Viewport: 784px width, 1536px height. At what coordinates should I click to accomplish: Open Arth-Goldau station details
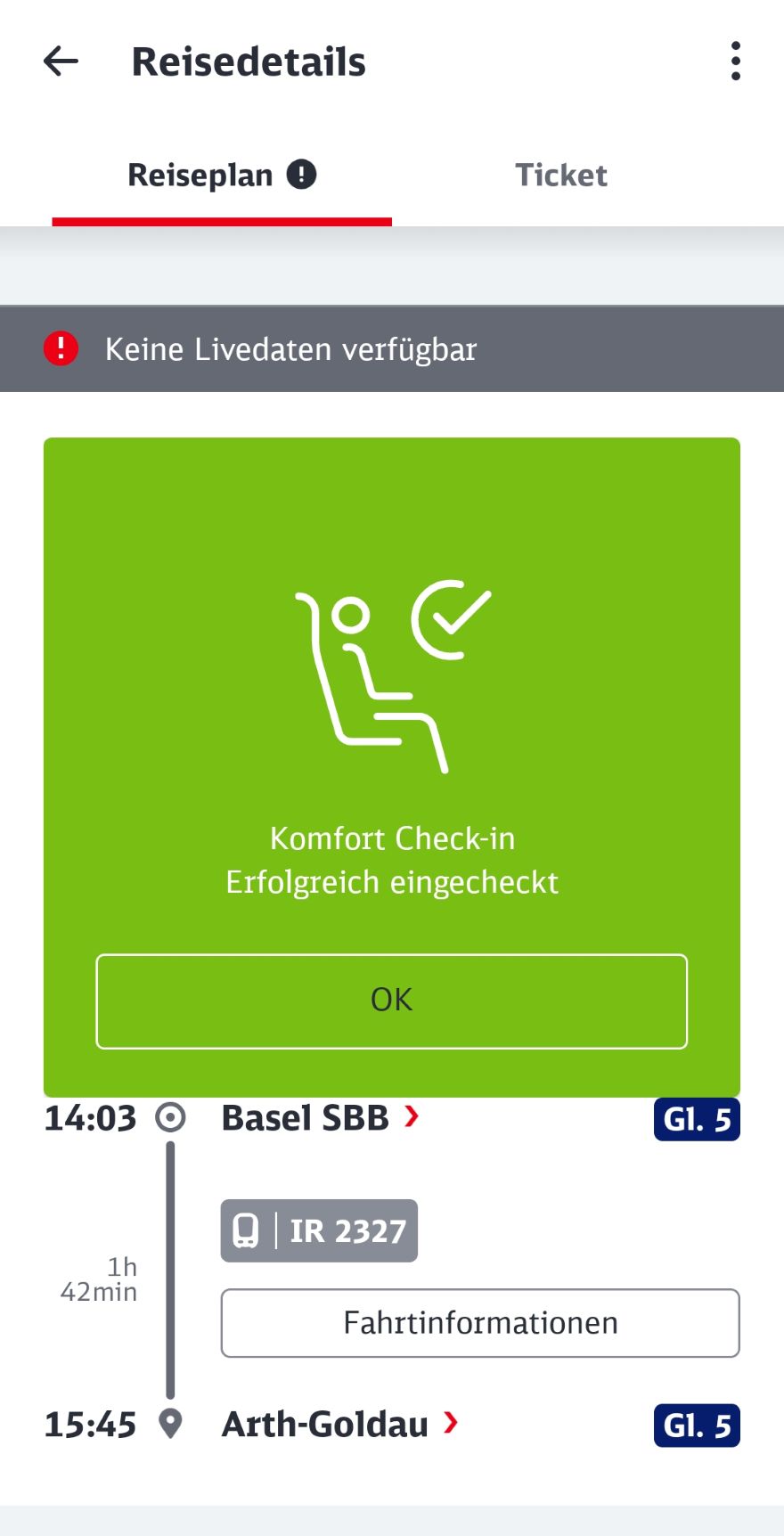tap(339, 1425)
